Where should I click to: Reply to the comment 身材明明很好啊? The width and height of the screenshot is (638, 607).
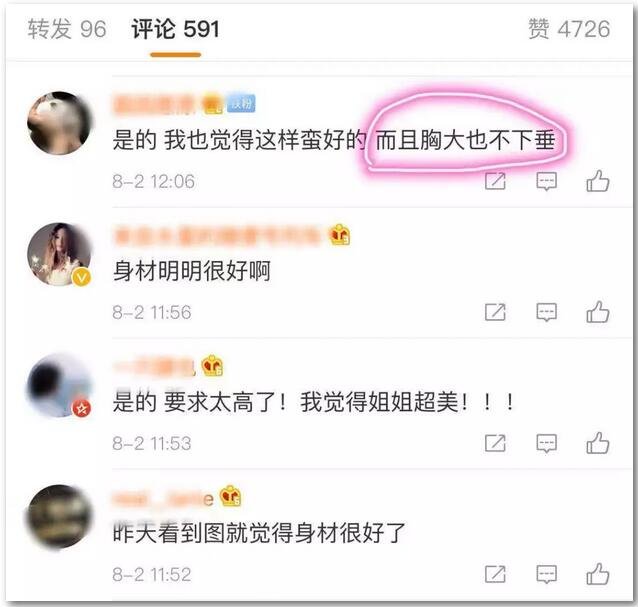546,312
